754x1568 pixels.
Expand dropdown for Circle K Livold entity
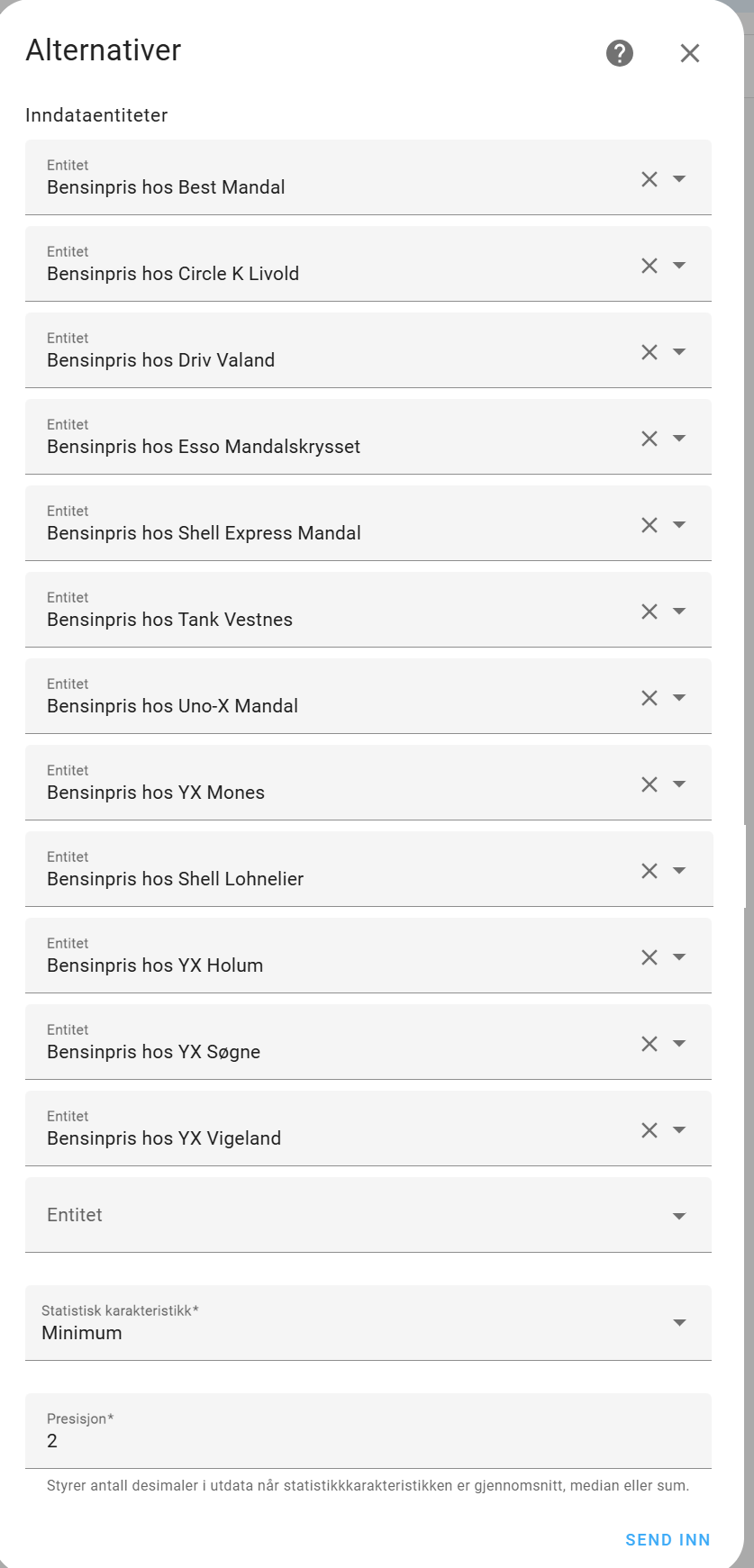click(679, 266)
